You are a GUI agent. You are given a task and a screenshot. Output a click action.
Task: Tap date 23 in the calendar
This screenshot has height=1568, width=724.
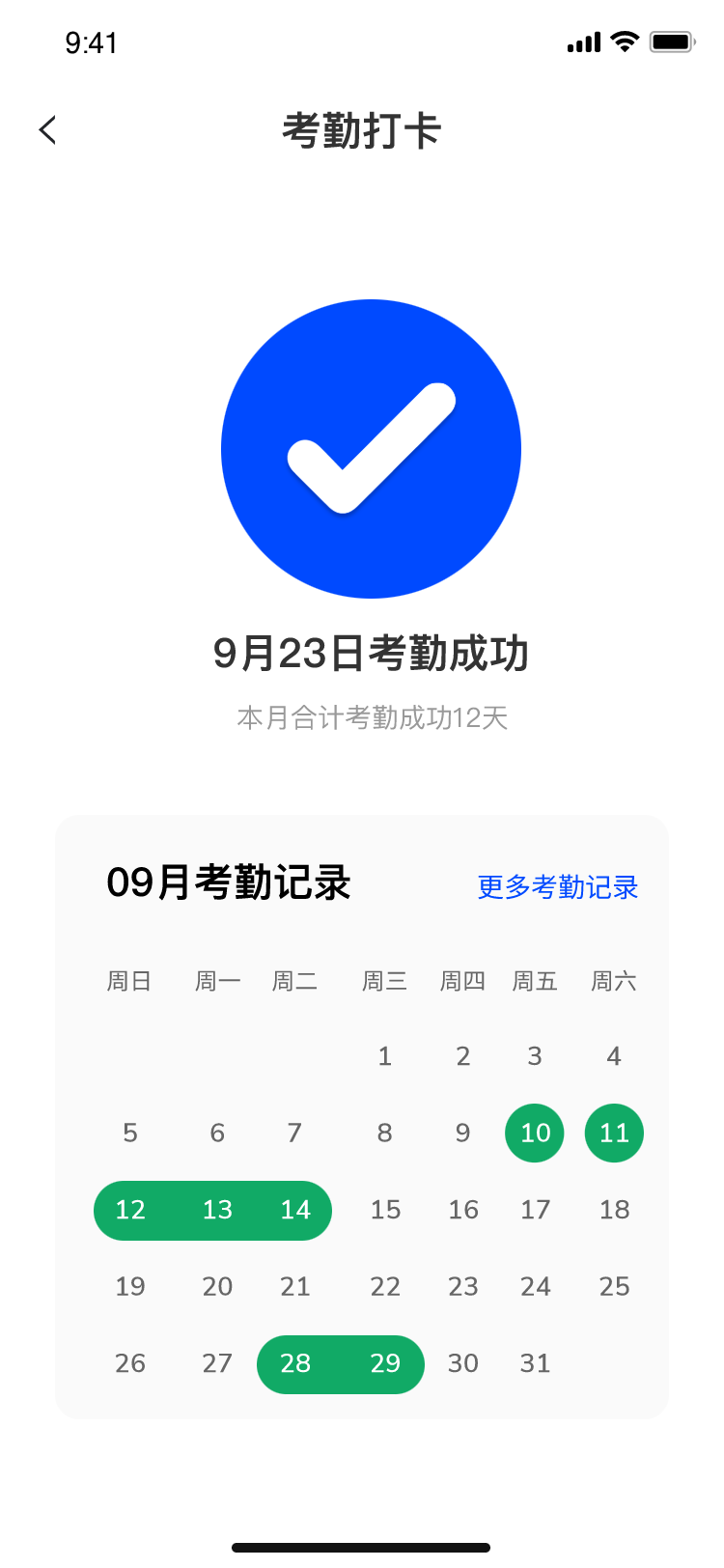point(463,1286)
